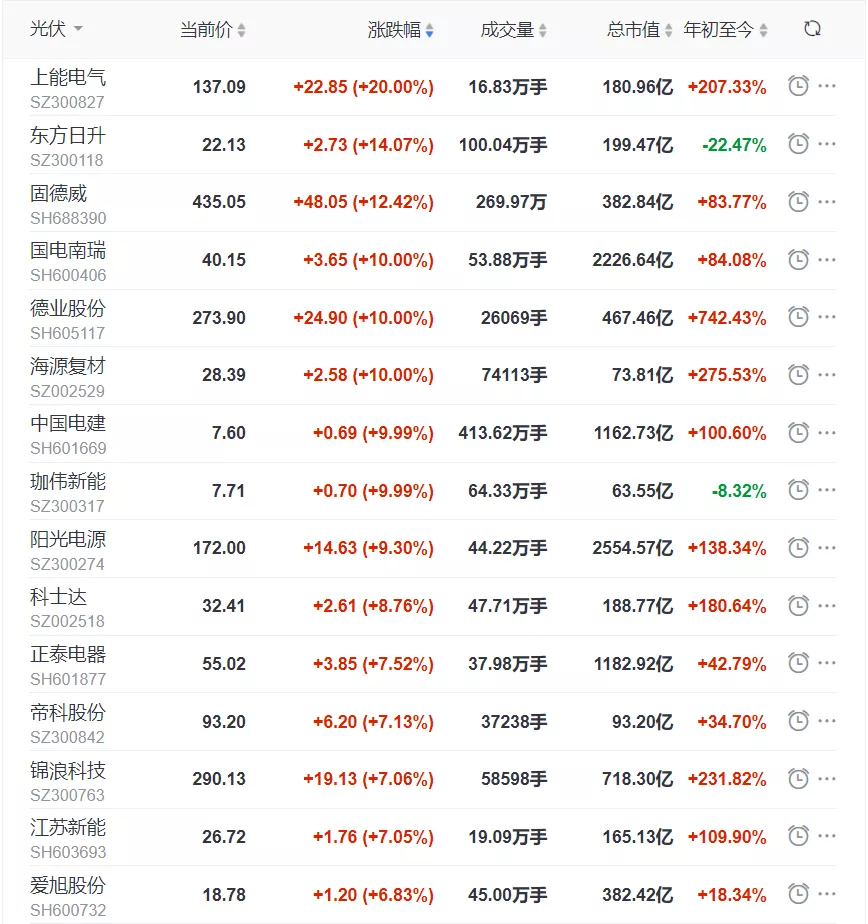Set a price alert for 东方日升
Screen dimensions: 868x924
798,144
